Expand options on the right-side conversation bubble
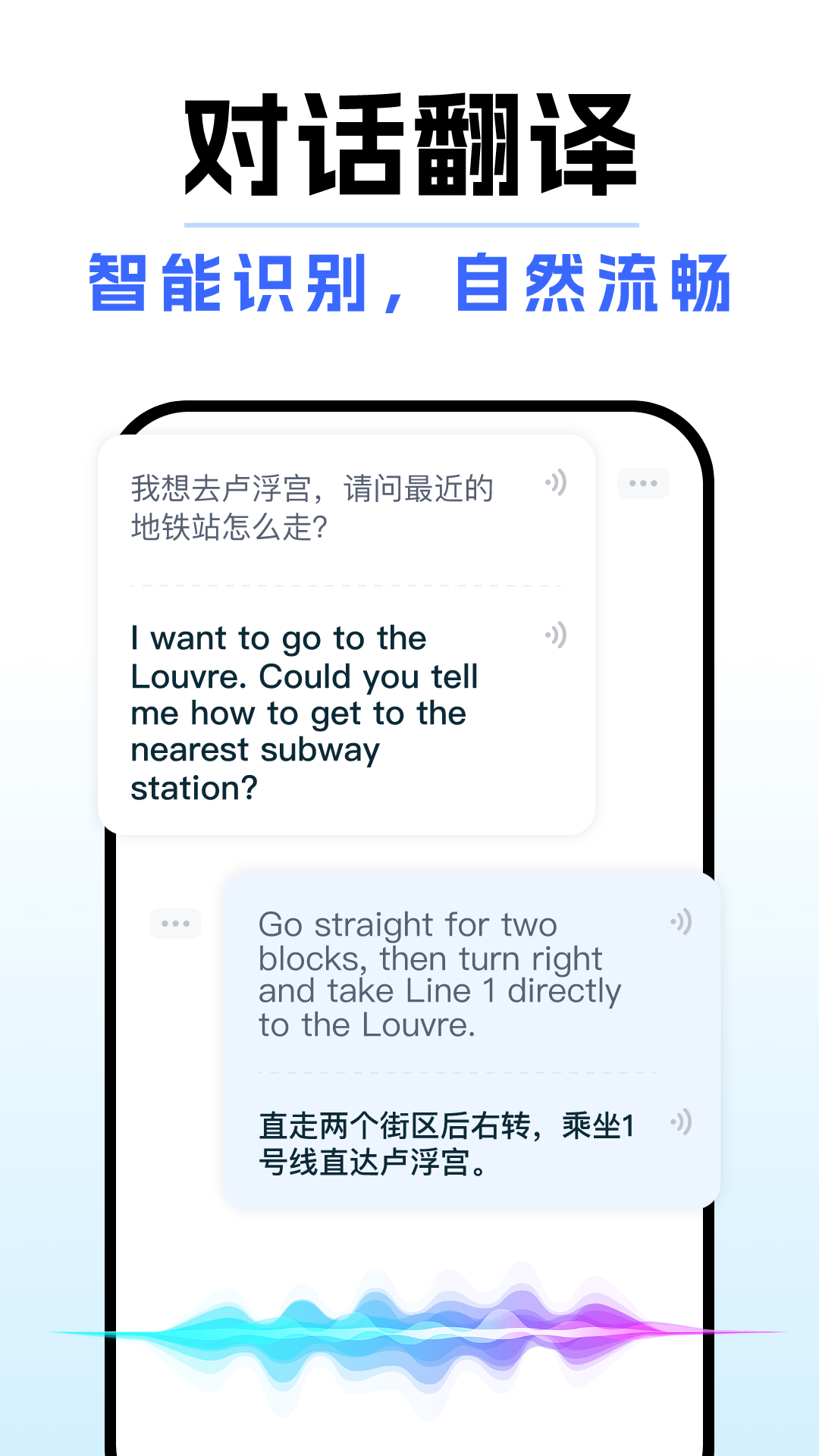Screen dimensions: 819x1456 click(x=175, y=922)
